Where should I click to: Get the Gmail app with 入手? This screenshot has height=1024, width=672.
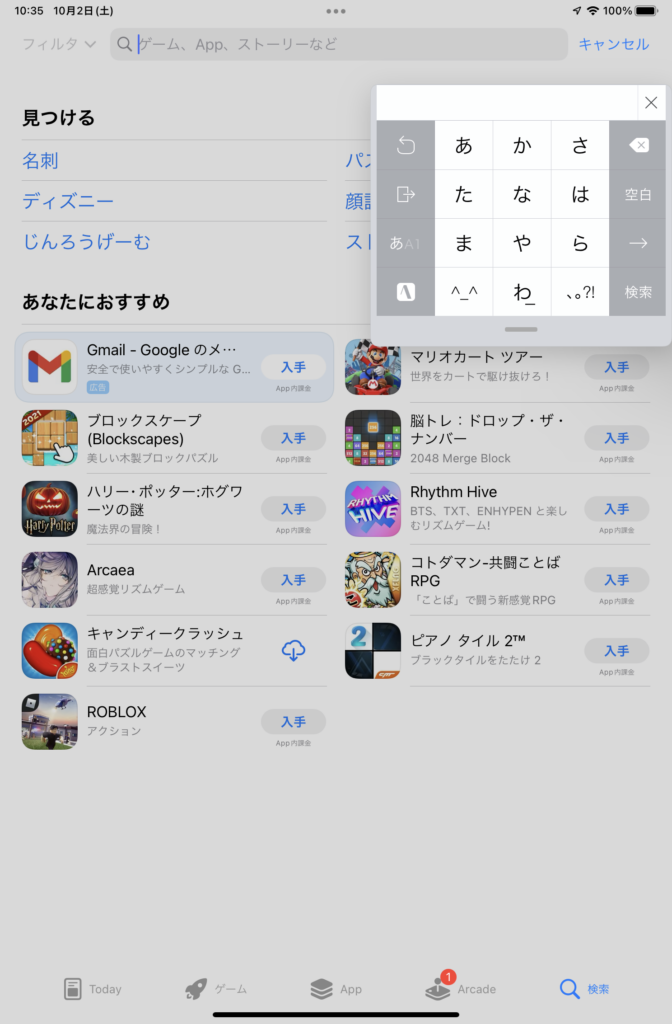[293, 367]
